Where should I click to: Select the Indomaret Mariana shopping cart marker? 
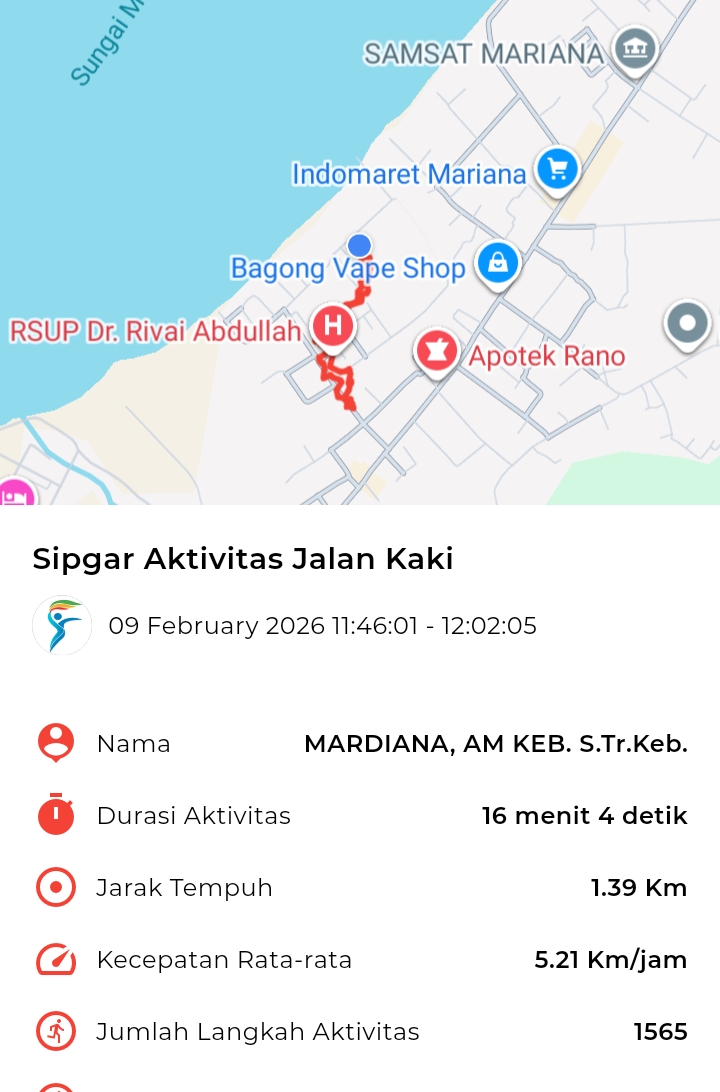point(557,169)
